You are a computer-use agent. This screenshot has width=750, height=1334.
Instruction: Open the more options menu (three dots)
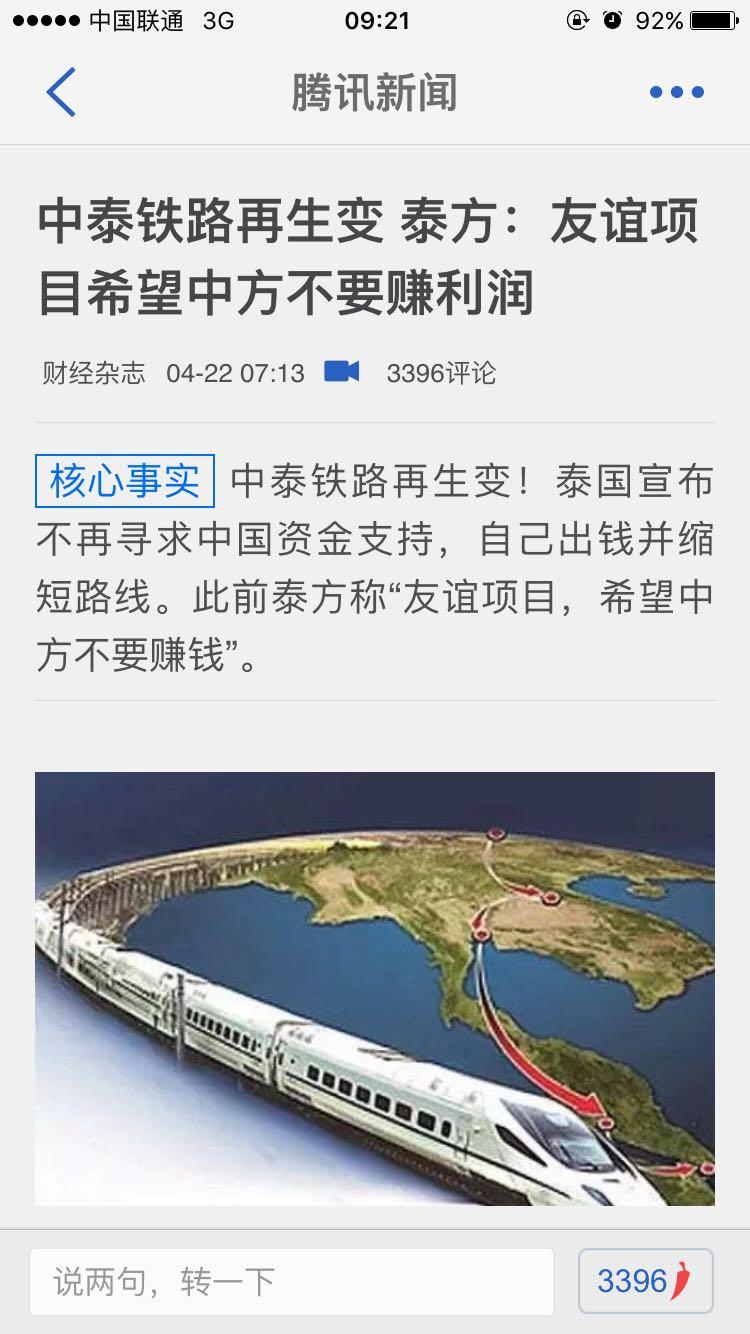(675, 92)
